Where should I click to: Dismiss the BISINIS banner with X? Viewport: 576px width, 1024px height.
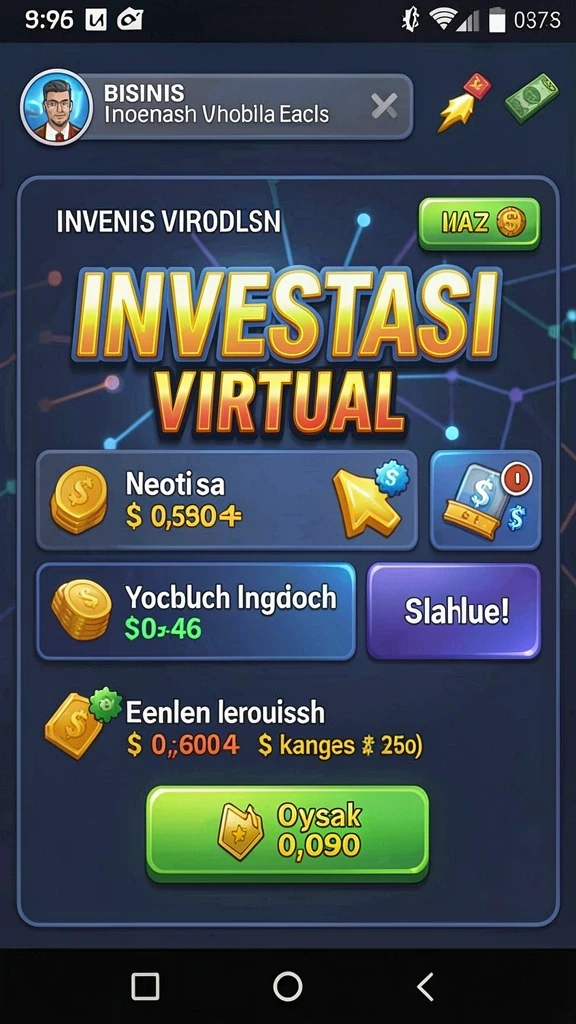[384, 106]
